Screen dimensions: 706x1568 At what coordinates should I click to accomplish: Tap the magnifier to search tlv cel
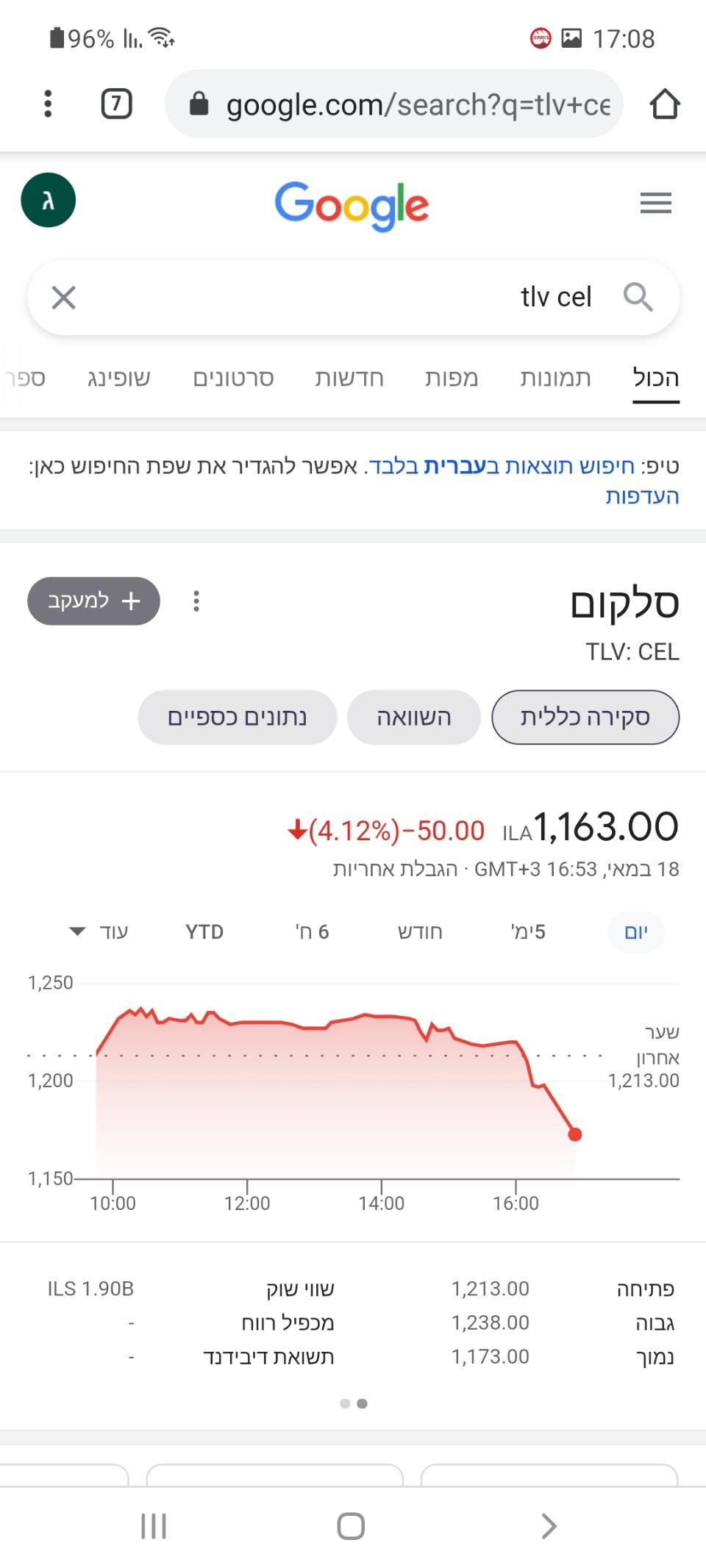(638, 298)
